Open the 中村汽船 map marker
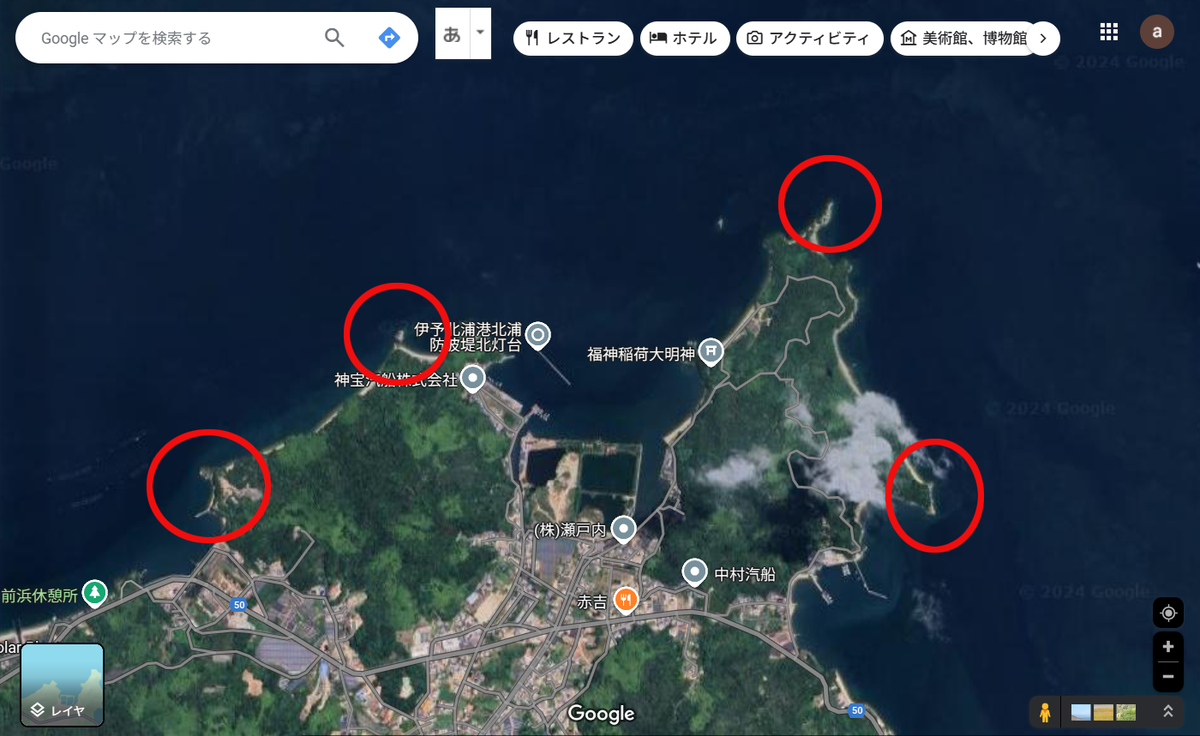Image resolution: width=1200 pixels, height=736 pixels. [x=695, y=573]
